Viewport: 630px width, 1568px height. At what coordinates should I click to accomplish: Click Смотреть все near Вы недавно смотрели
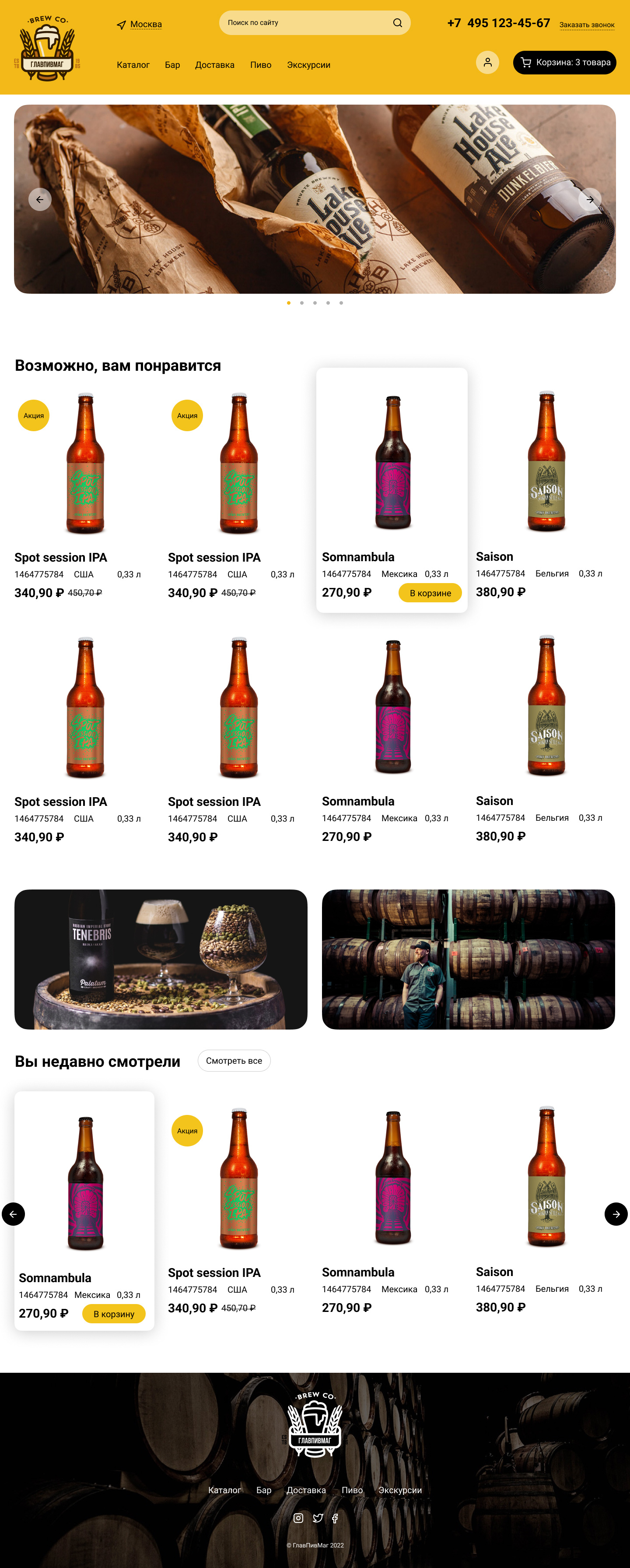coord(234,1060)
